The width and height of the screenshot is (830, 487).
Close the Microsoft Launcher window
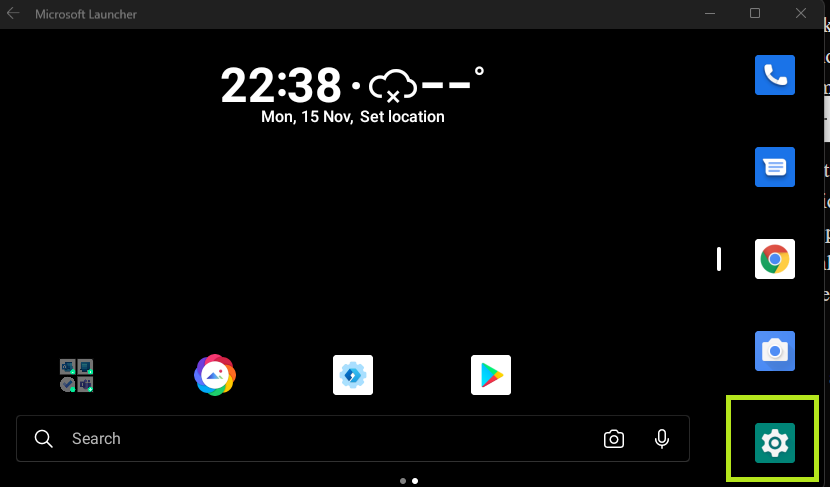tap(801, 13)
